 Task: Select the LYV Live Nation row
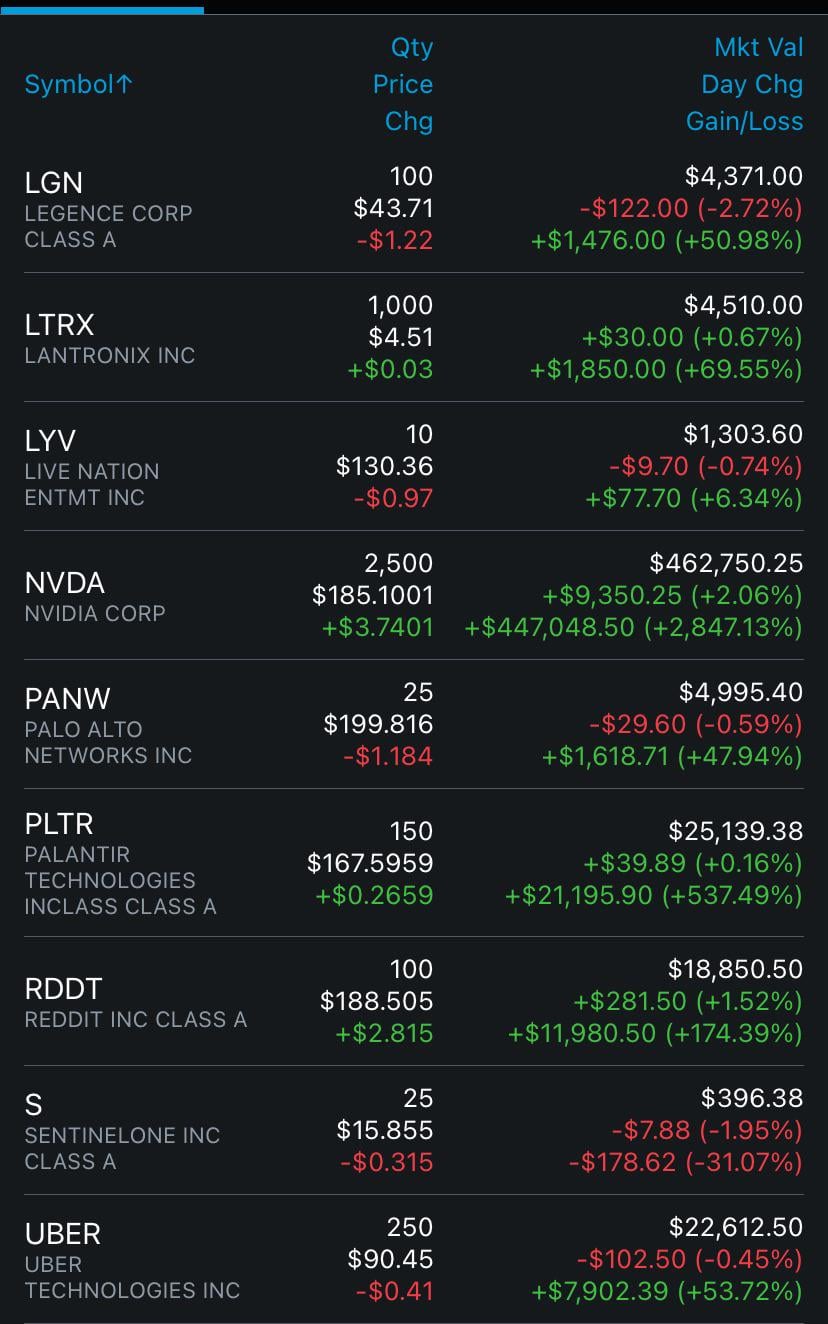(x=50, y=441)
